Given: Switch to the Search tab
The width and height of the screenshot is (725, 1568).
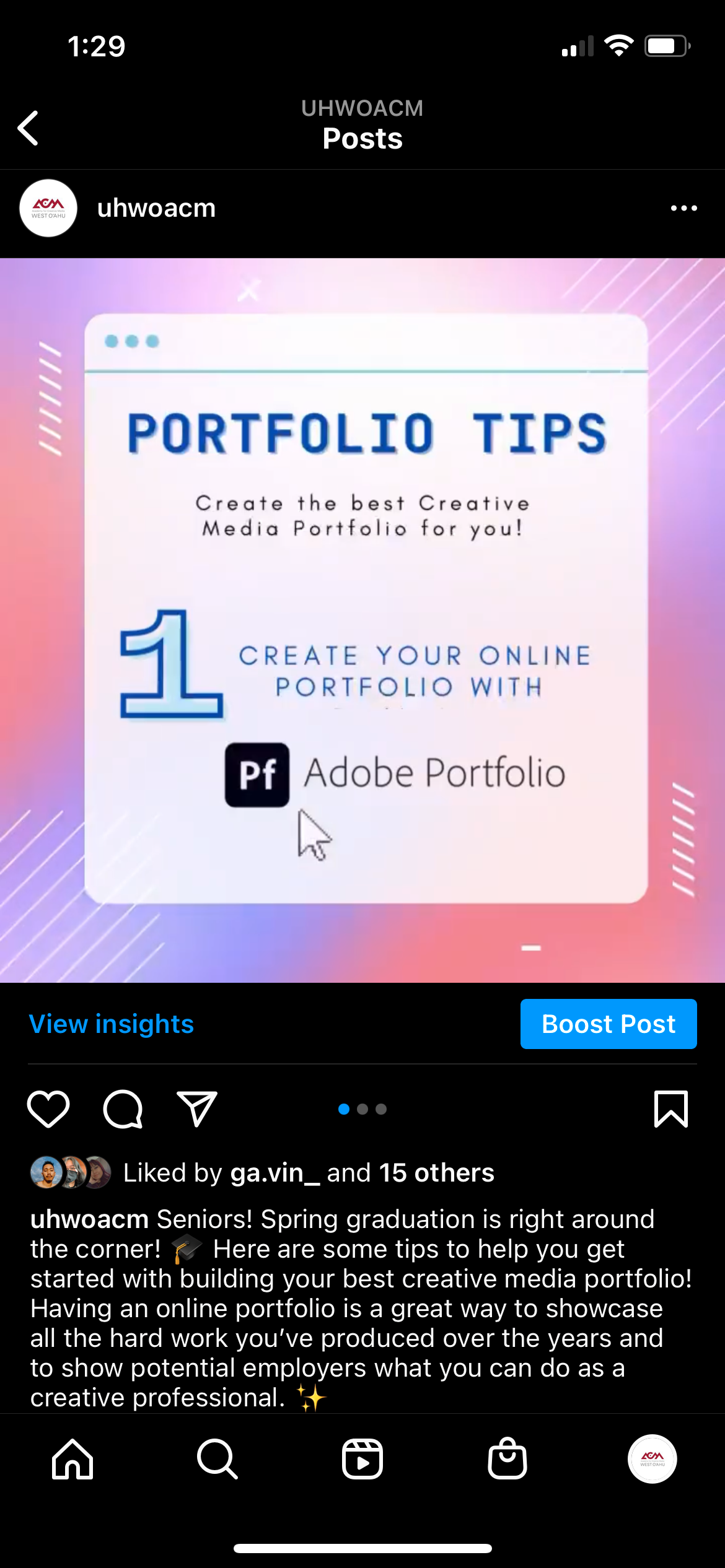Looking at the screenshot, I should point(217,1459).
